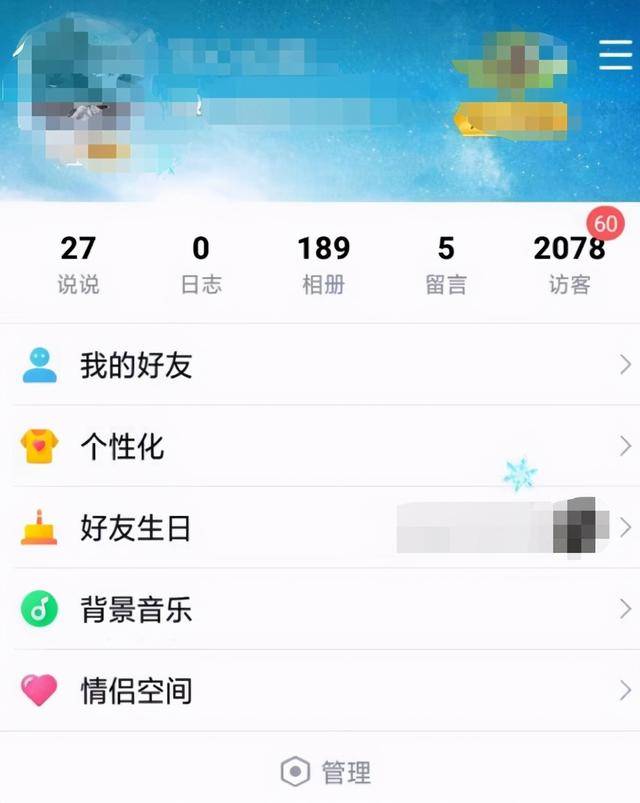The width and height of the screenshot is (640, 803).
Task: Open 我的好友 friends list
Action: (x=320, y=366)
